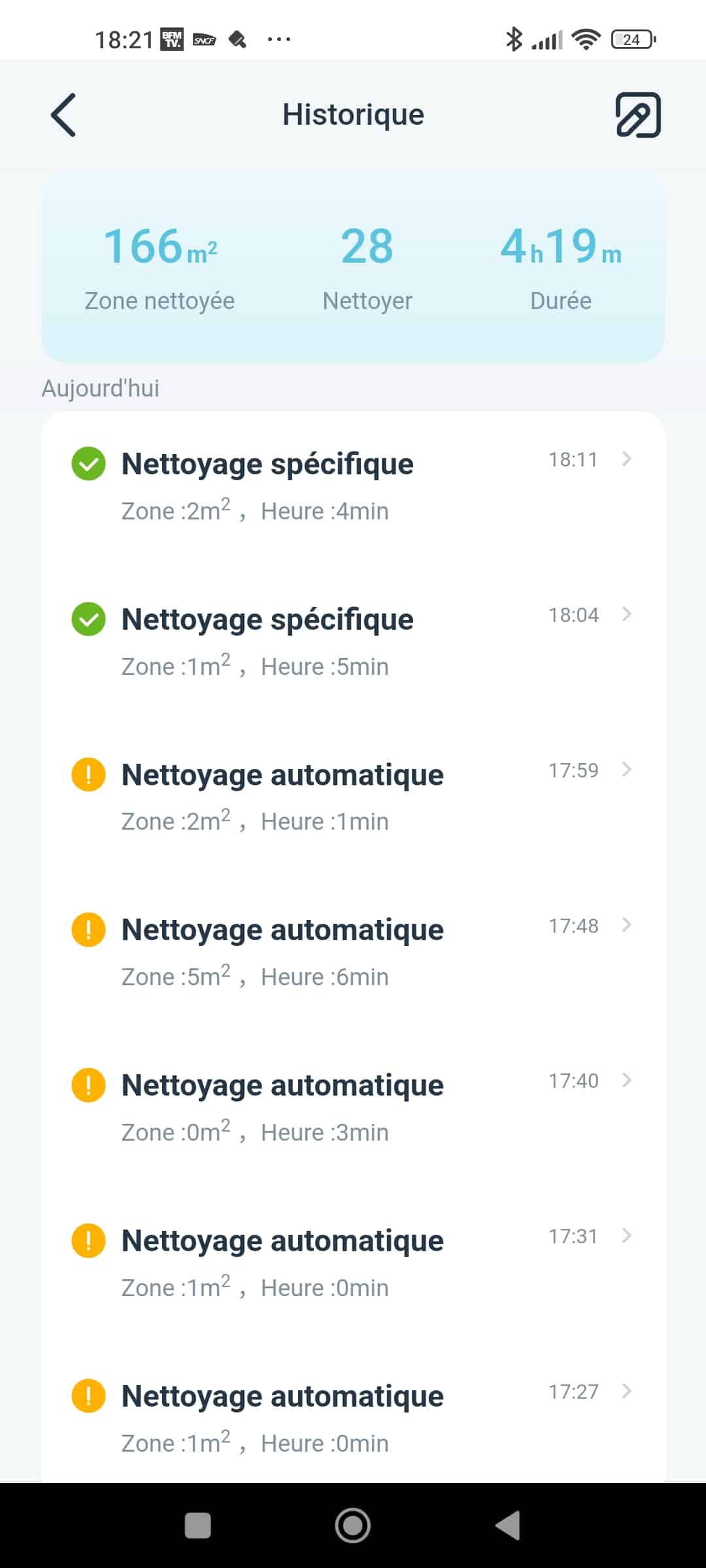Open the 18:04 Nettoyage spécifique record
Screen dimensions: 706x1568
[353, 643]
